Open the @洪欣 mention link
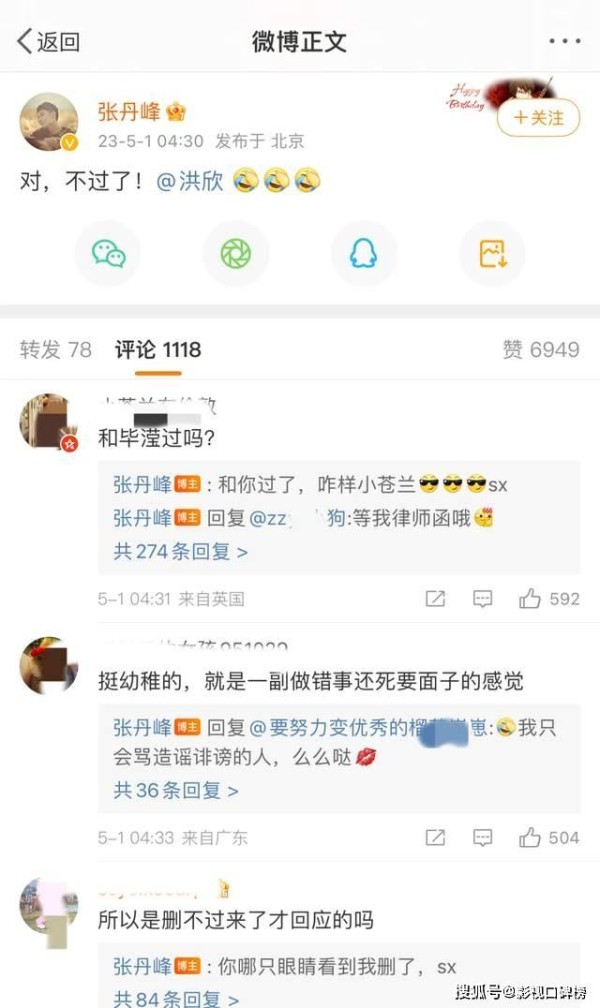 click(x=190, y=181)
